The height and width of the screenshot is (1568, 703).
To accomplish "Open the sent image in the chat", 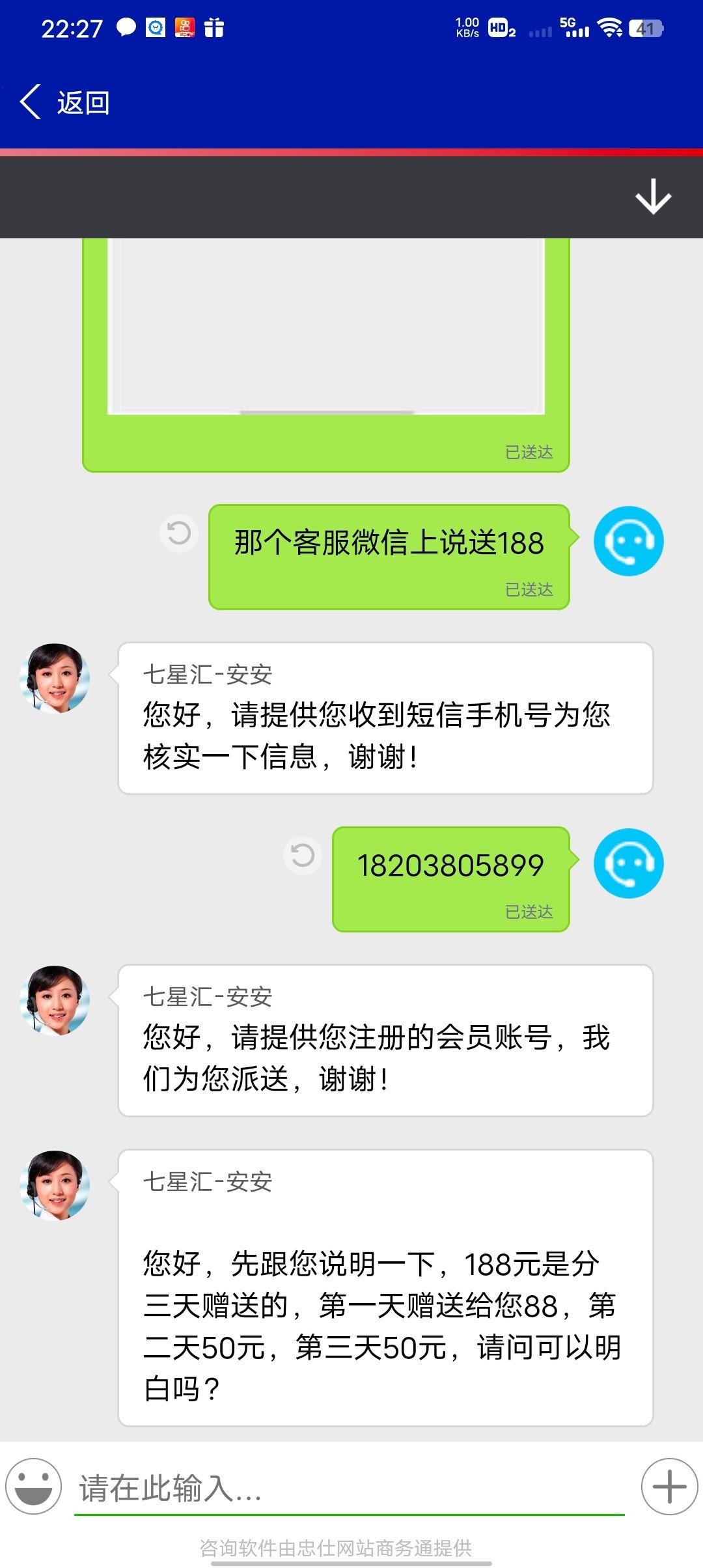I will [x=325, y=326].
